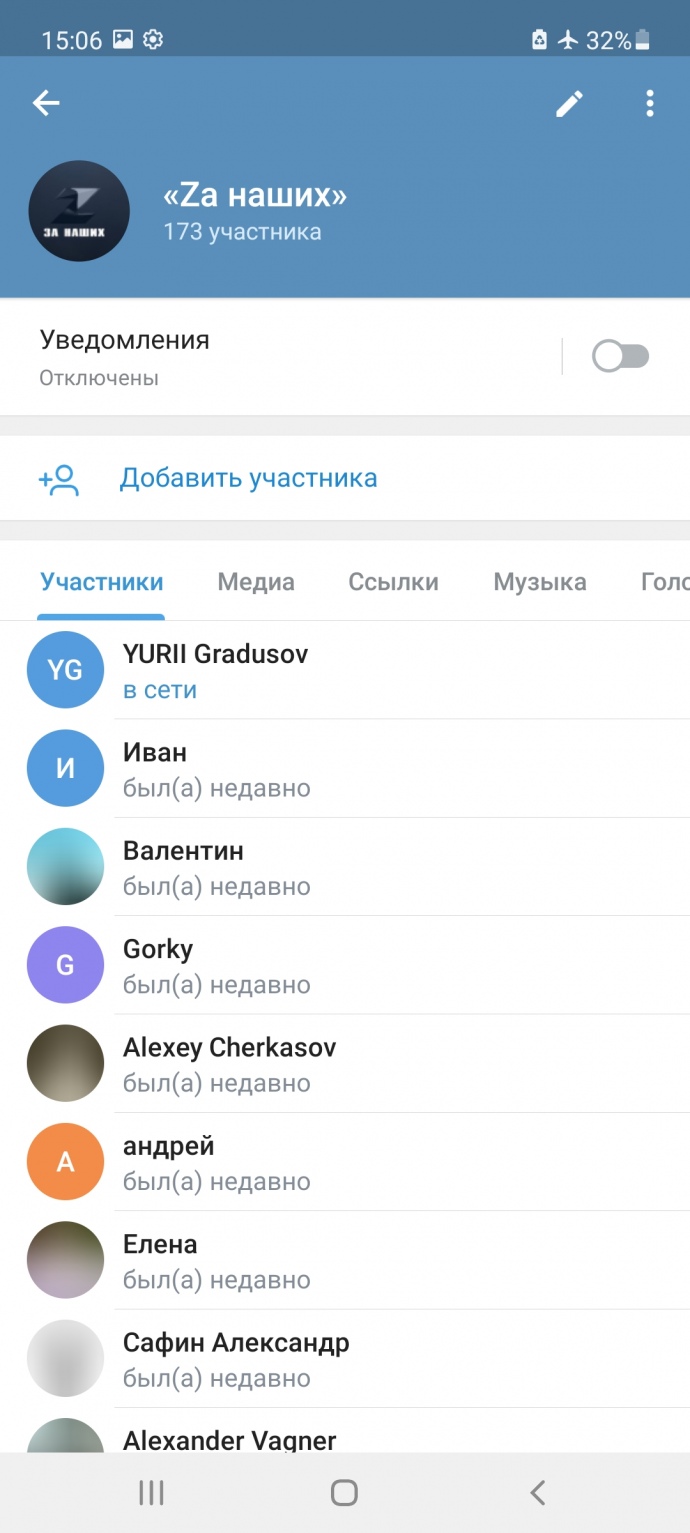Toggle the Уведомления switch
This screenshot has height=1533, width=690.
point(620,356)
